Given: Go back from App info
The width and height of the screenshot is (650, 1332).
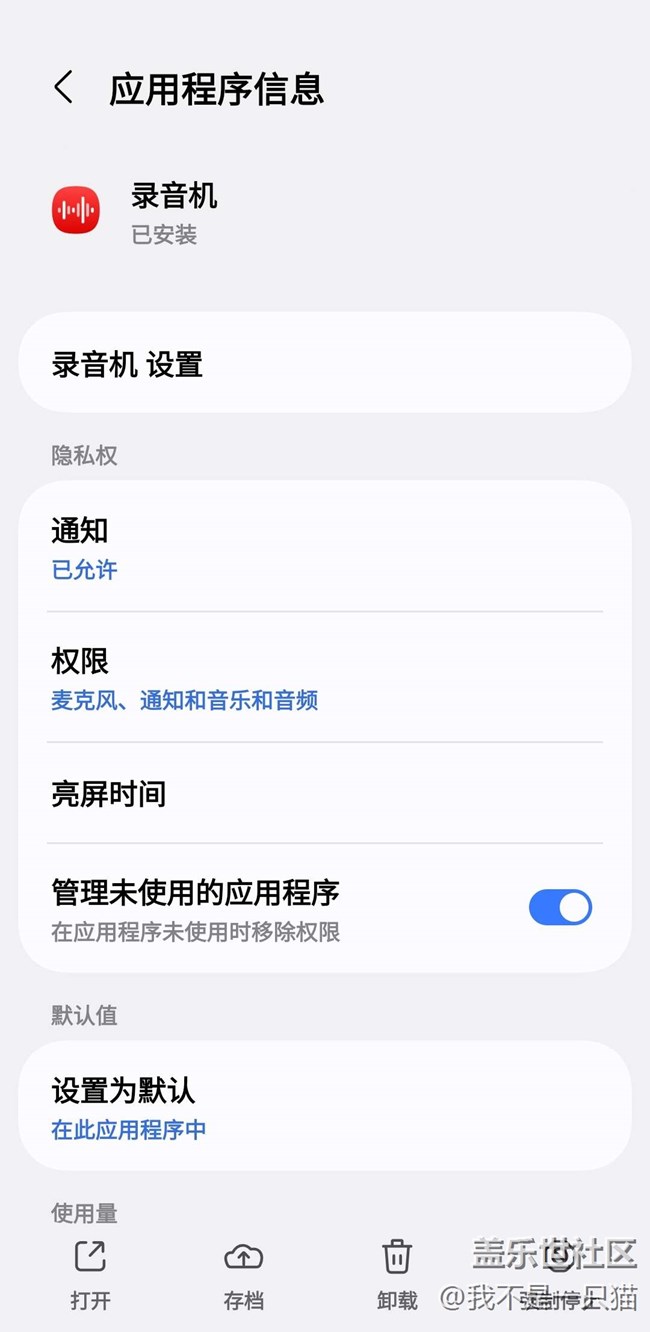Looking at the screenshot, I should 64,88.
